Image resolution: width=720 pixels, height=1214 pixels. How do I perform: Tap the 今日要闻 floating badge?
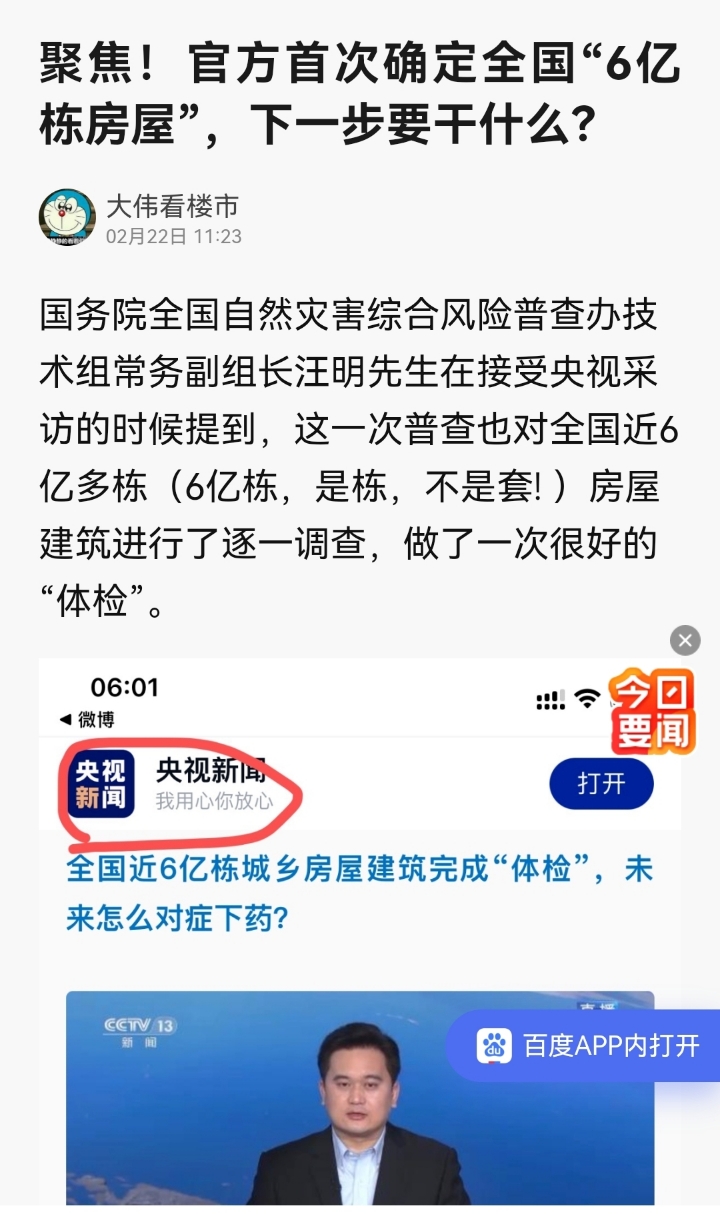652,712
